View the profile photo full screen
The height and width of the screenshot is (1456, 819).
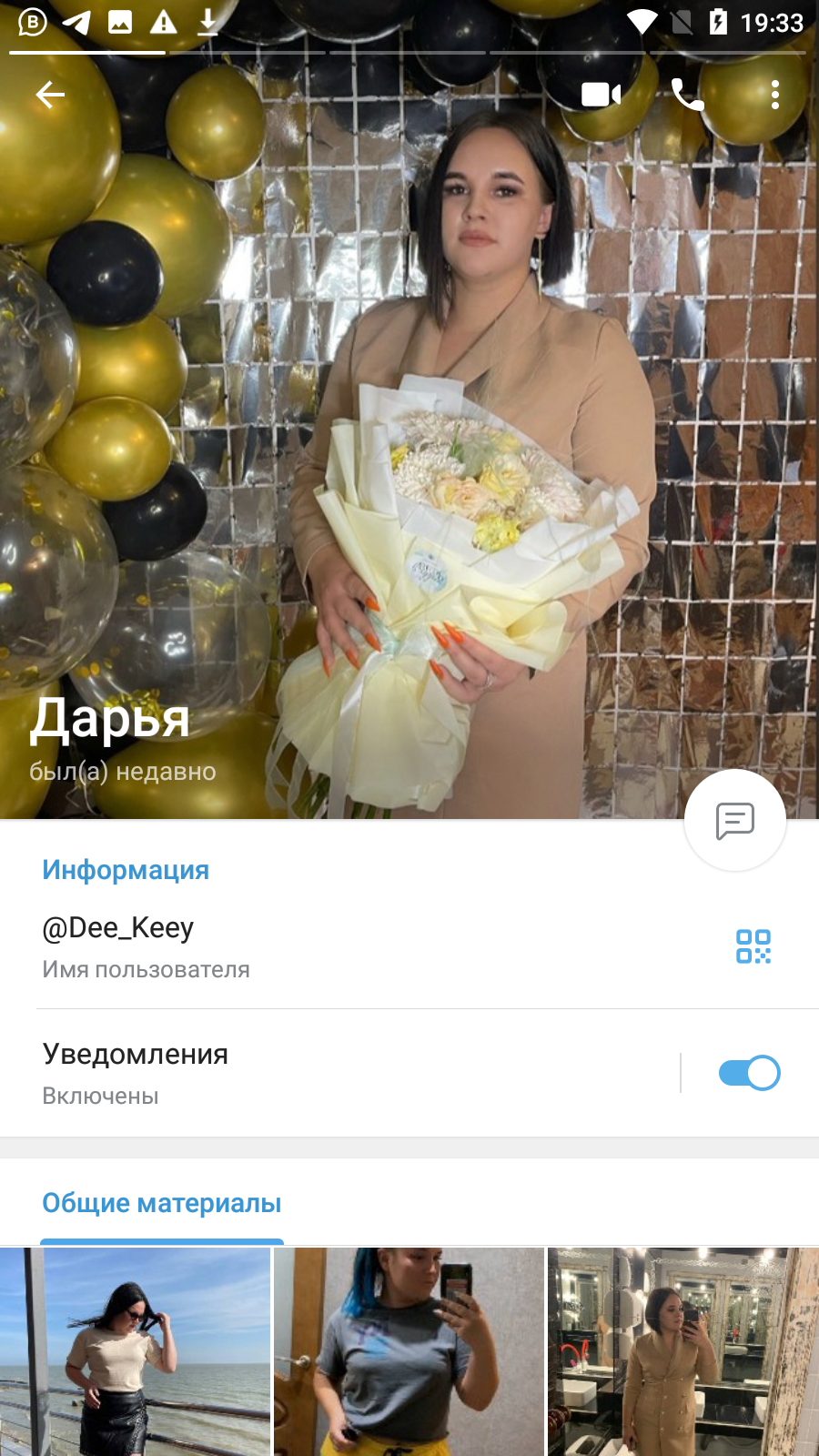pos(409,437)
